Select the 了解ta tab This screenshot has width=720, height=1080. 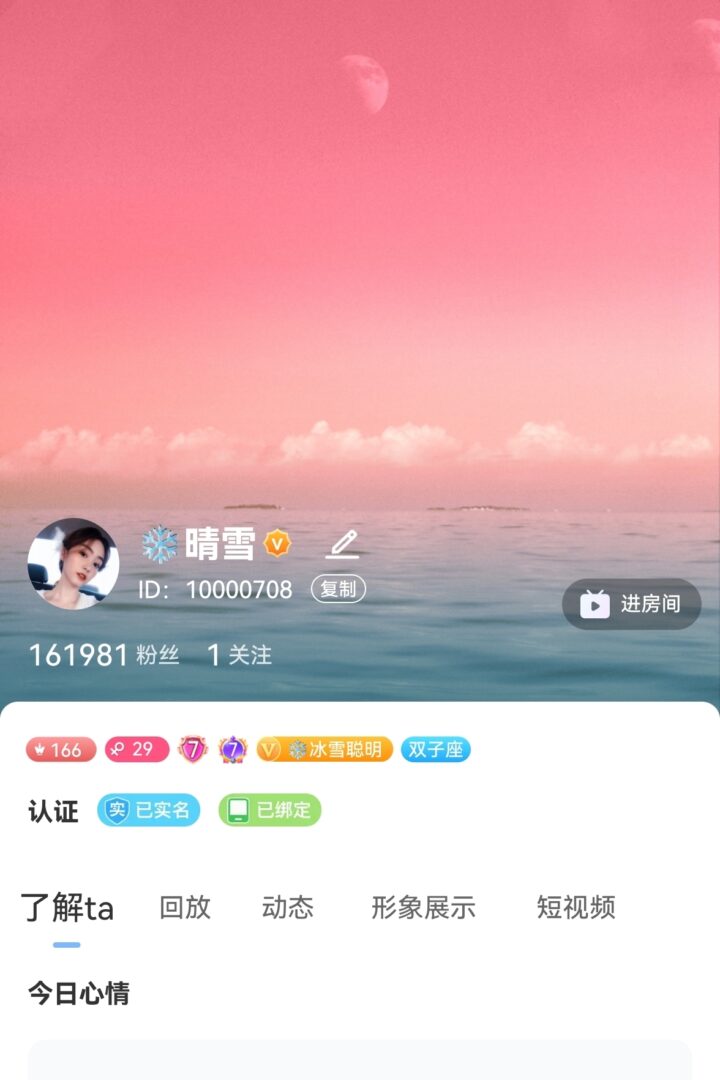tap(67, 908)
